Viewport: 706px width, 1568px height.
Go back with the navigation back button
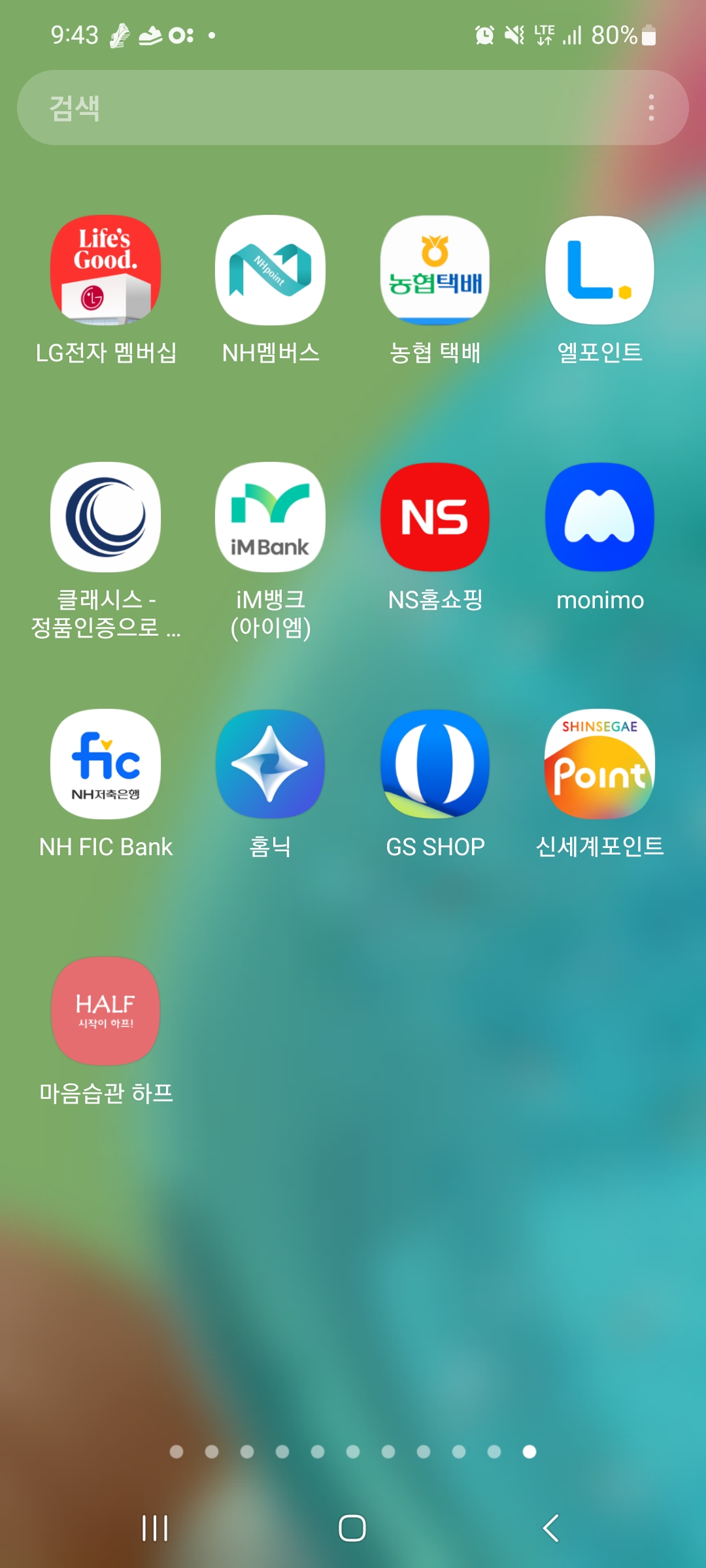click(550, 1528)
